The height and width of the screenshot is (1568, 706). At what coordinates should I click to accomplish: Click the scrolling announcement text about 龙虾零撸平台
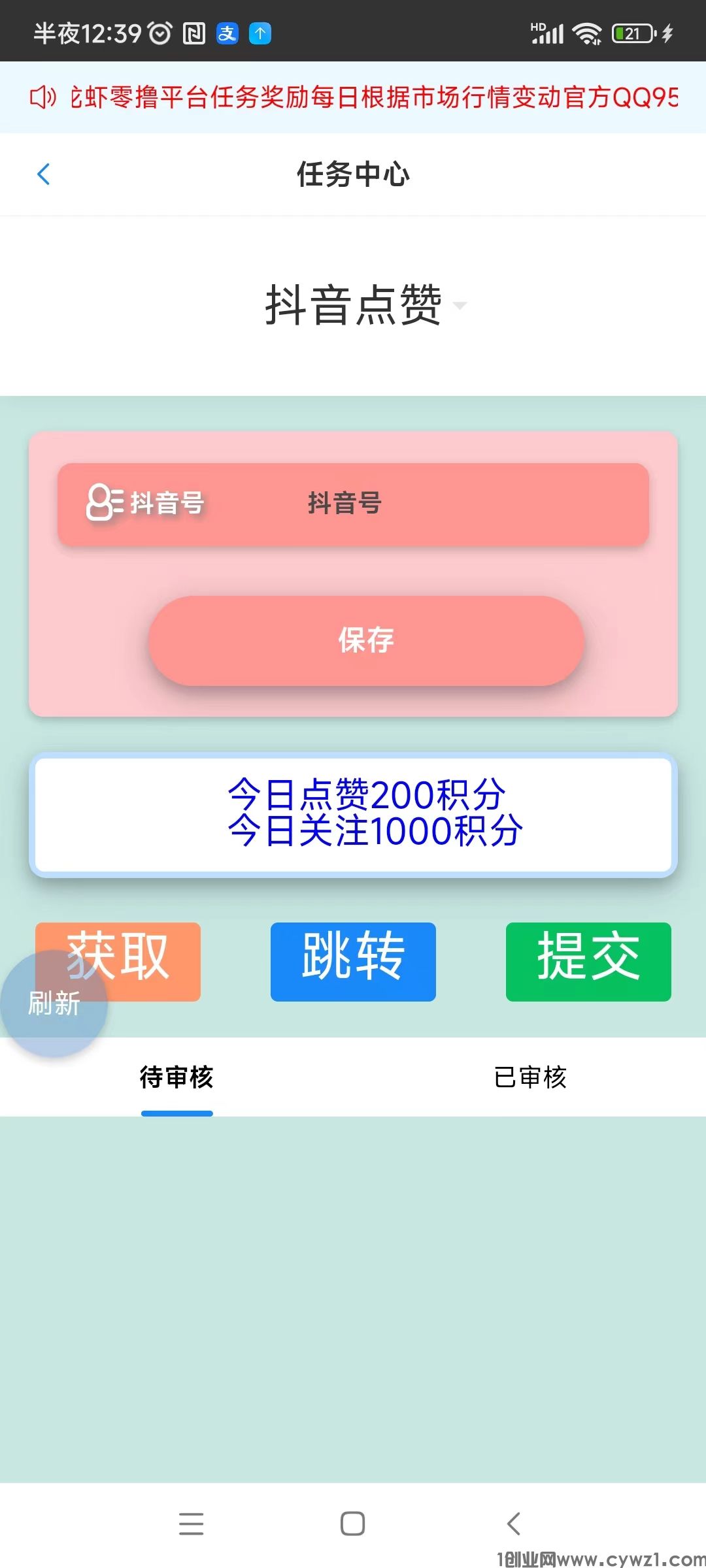pyautogui.click(x=373, y=97)
